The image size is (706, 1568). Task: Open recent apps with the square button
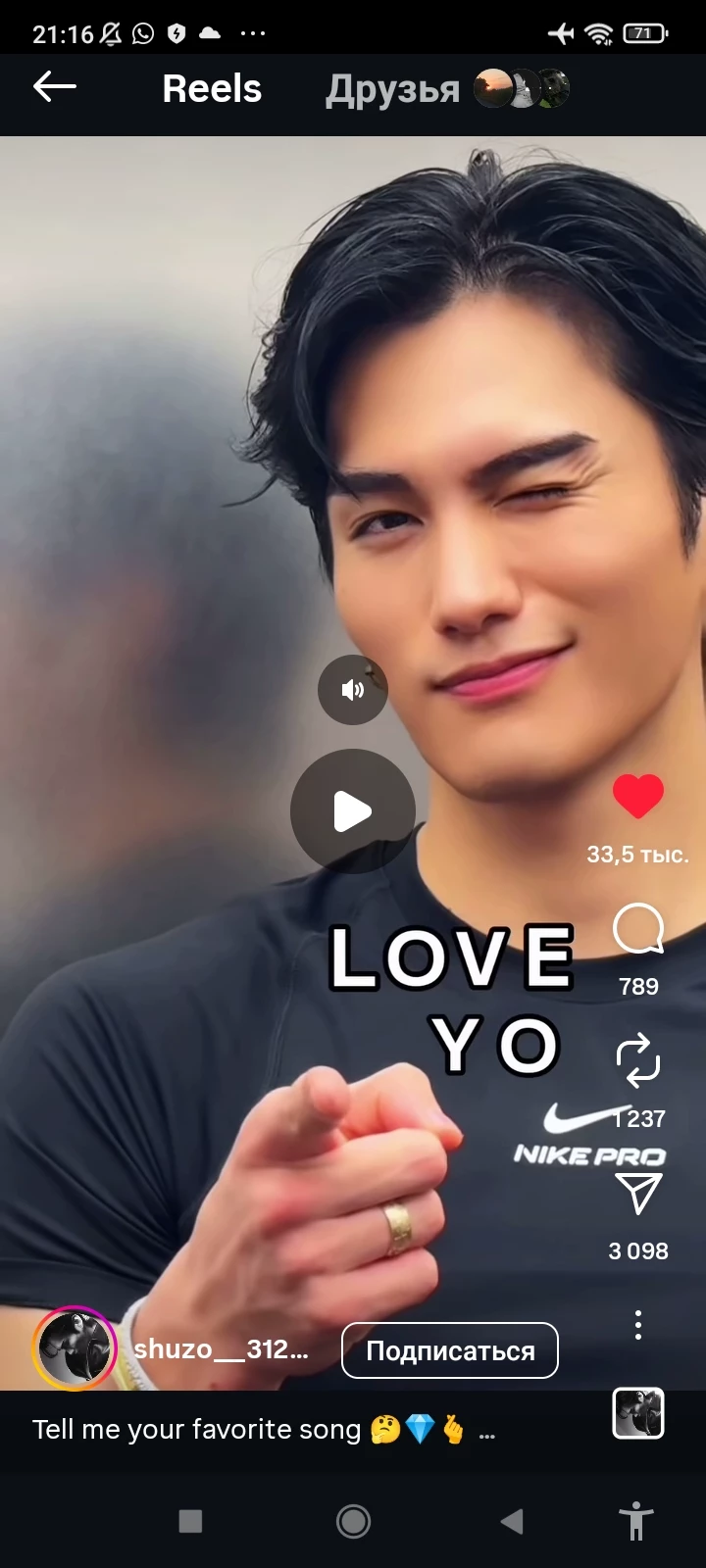[x=190, y=1521]
